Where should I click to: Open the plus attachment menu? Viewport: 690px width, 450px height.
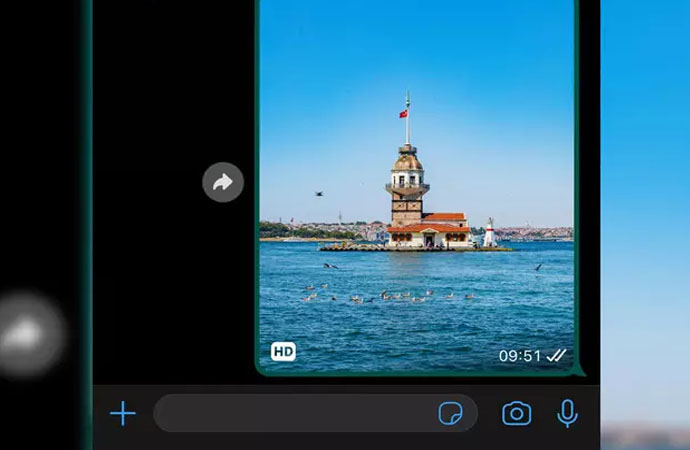[x=123, y=413]
